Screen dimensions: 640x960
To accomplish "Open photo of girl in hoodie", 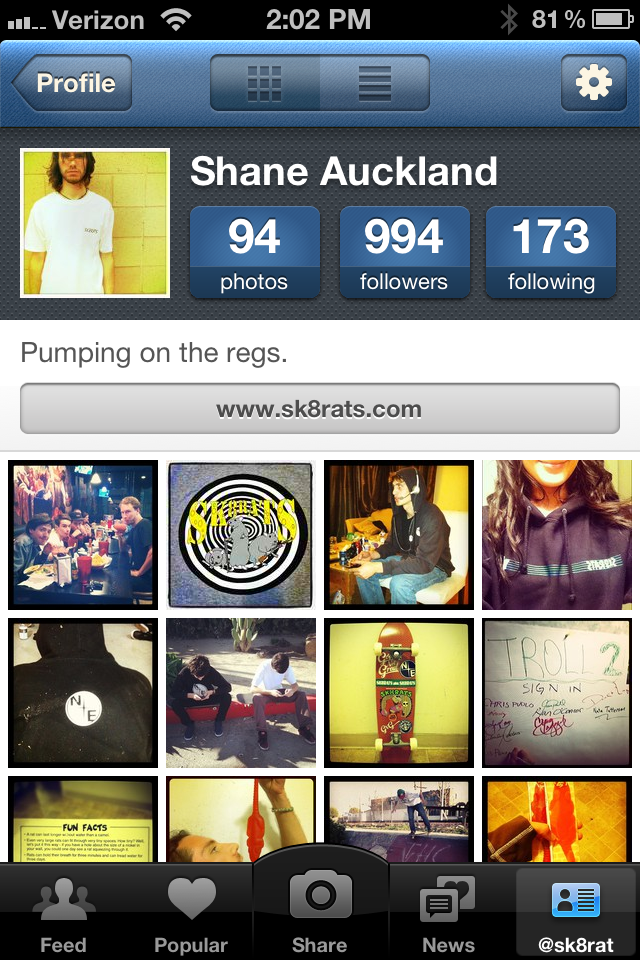I will [x=557, y=535].
